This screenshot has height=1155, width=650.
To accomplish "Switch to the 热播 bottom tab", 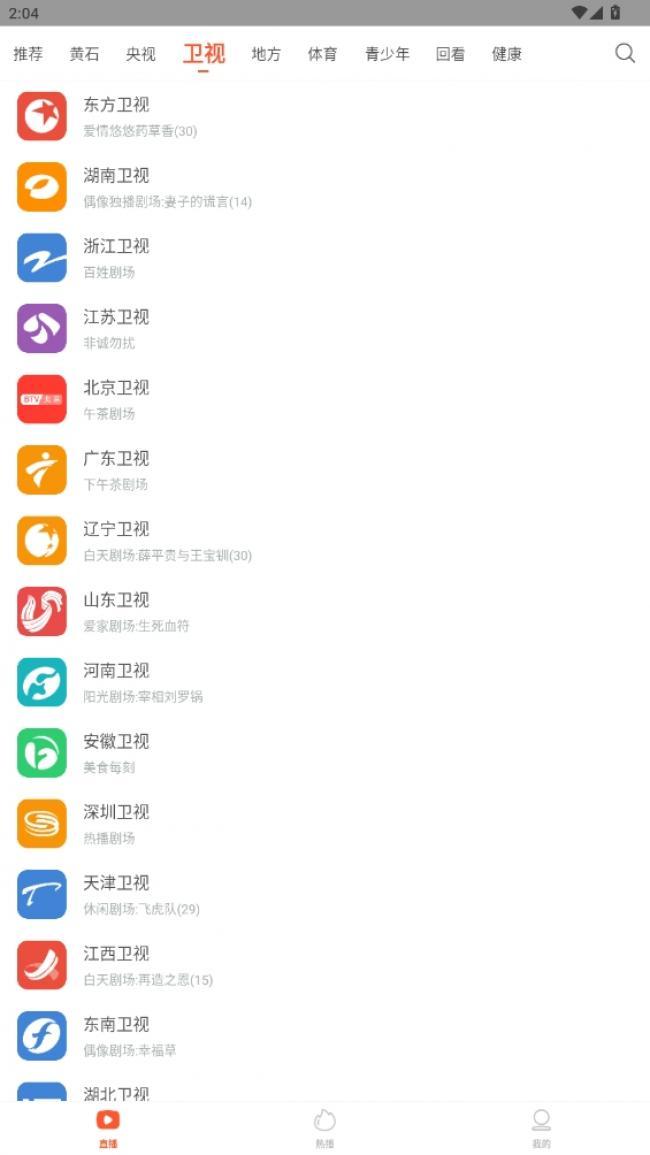I will pos(324,1128).
